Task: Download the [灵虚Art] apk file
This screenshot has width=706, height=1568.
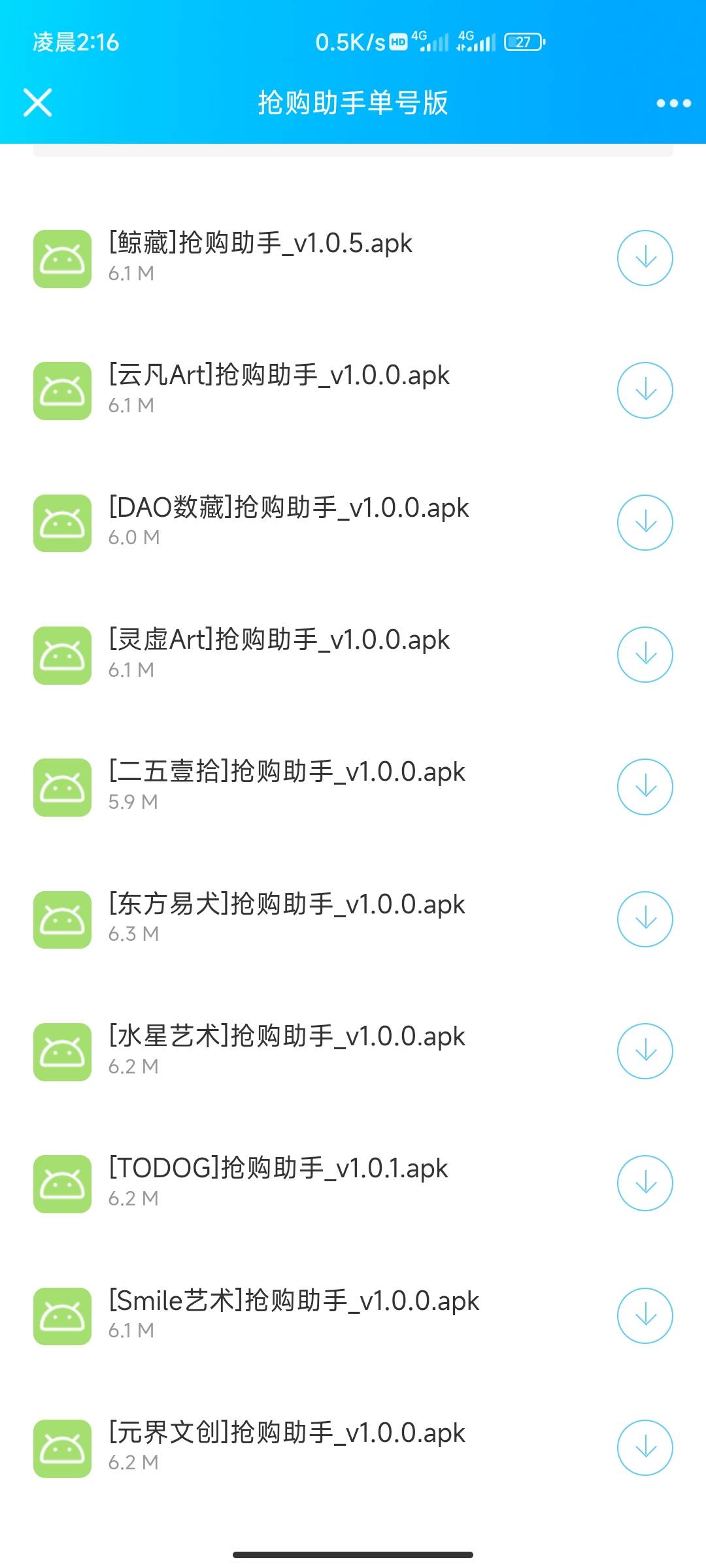Action: tap(645, 655)
